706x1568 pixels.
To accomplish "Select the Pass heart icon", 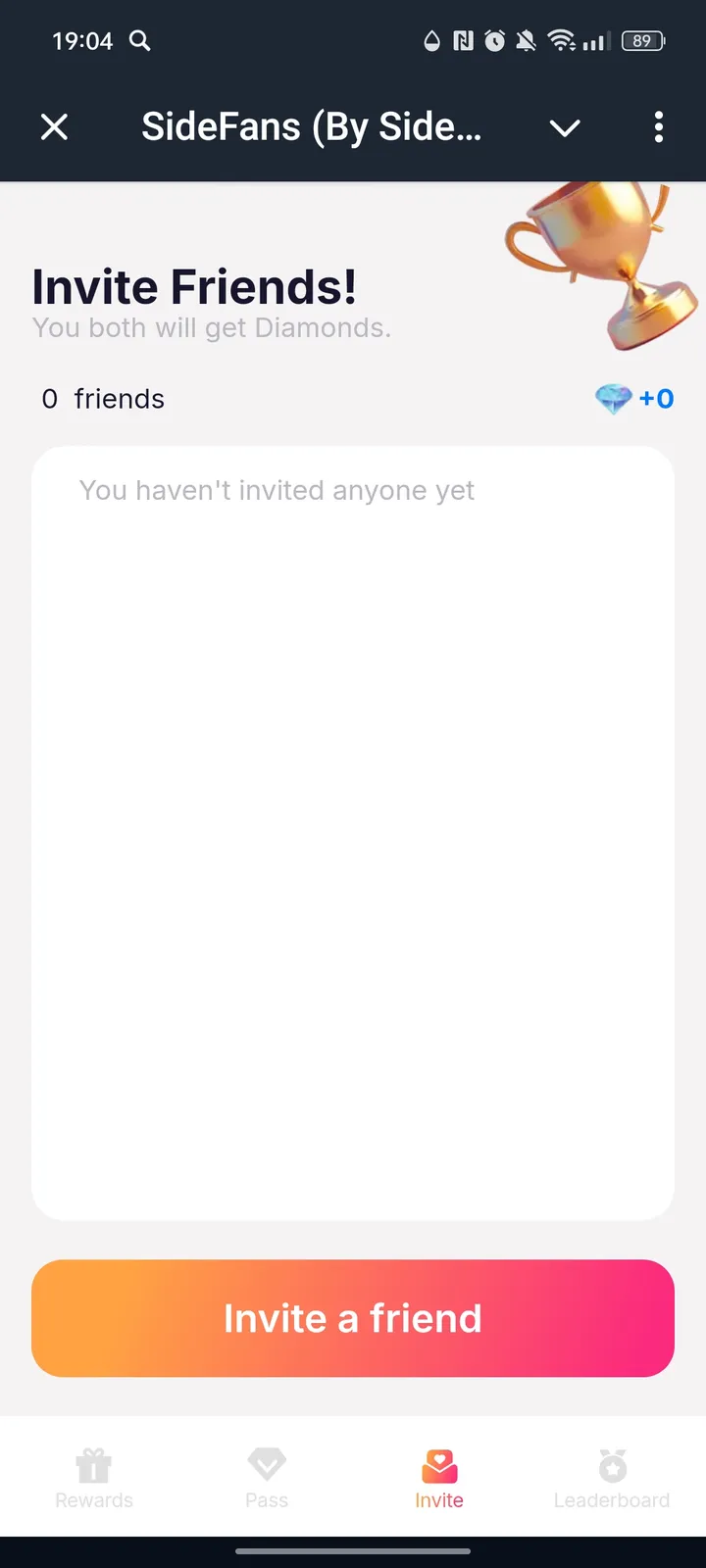I will pos(266,1462).
